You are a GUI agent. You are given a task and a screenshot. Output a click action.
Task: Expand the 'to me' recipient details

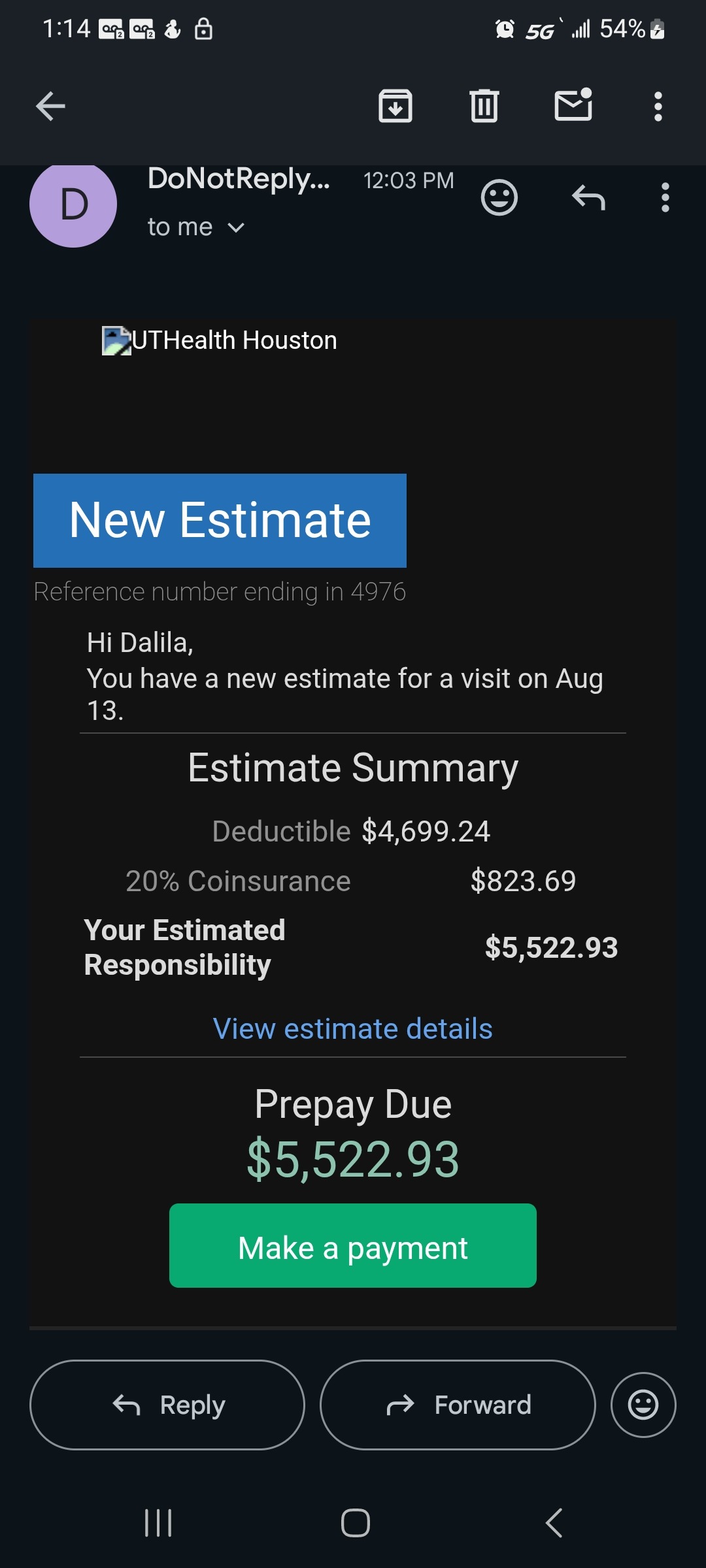point(196,227)
